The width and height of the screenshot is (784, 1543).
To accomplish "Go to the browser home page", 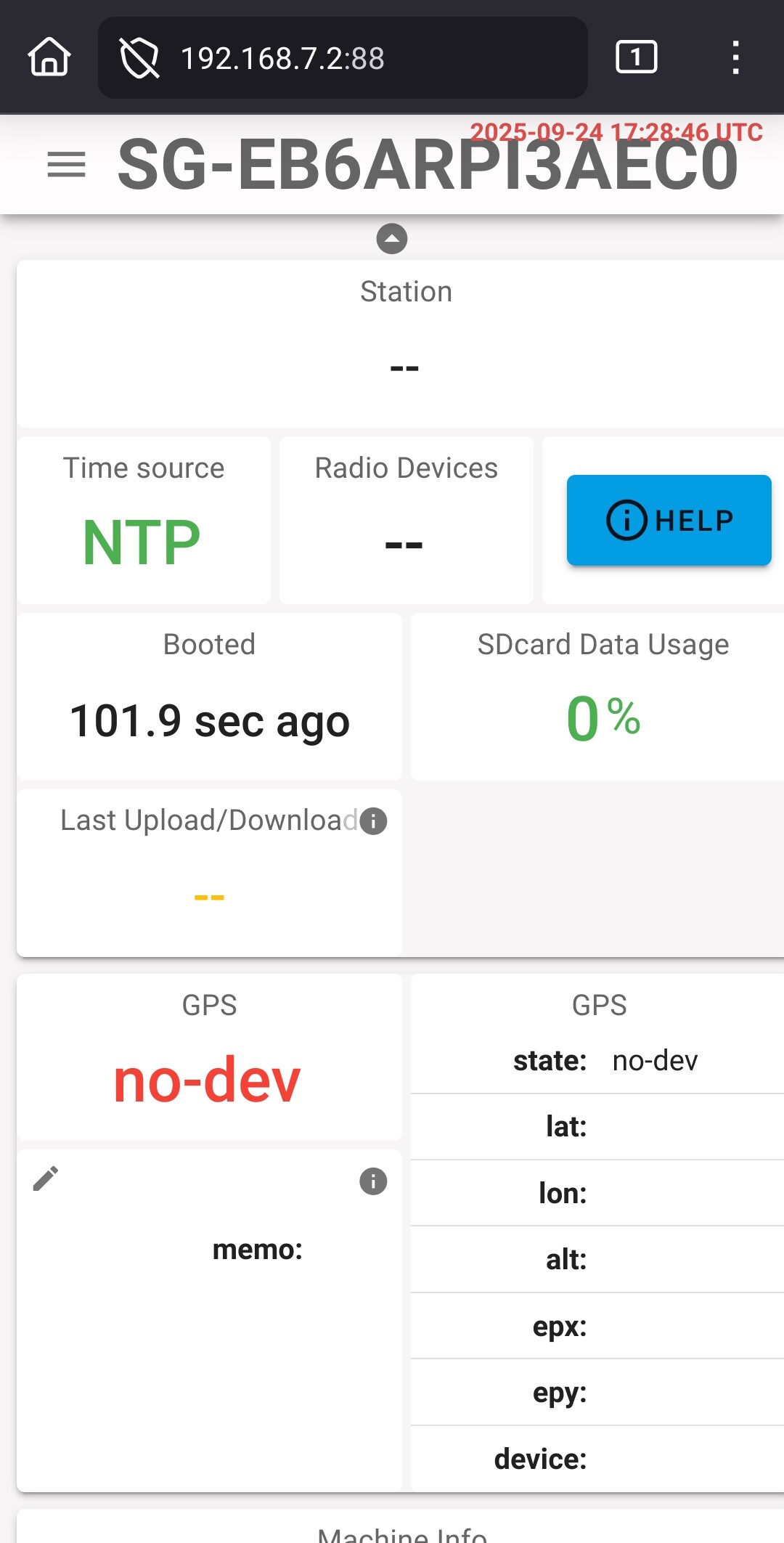I will coord(49,57).
